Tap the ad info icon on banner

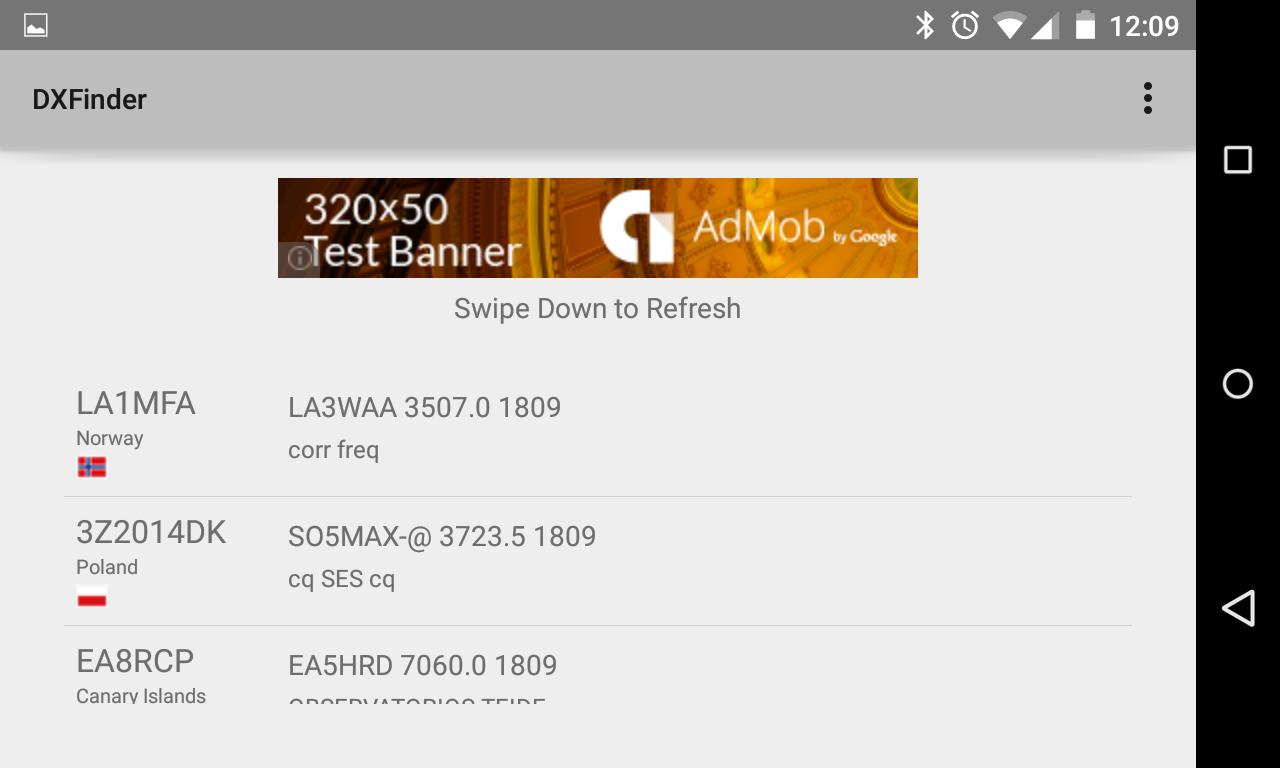(x=299, y=259)
